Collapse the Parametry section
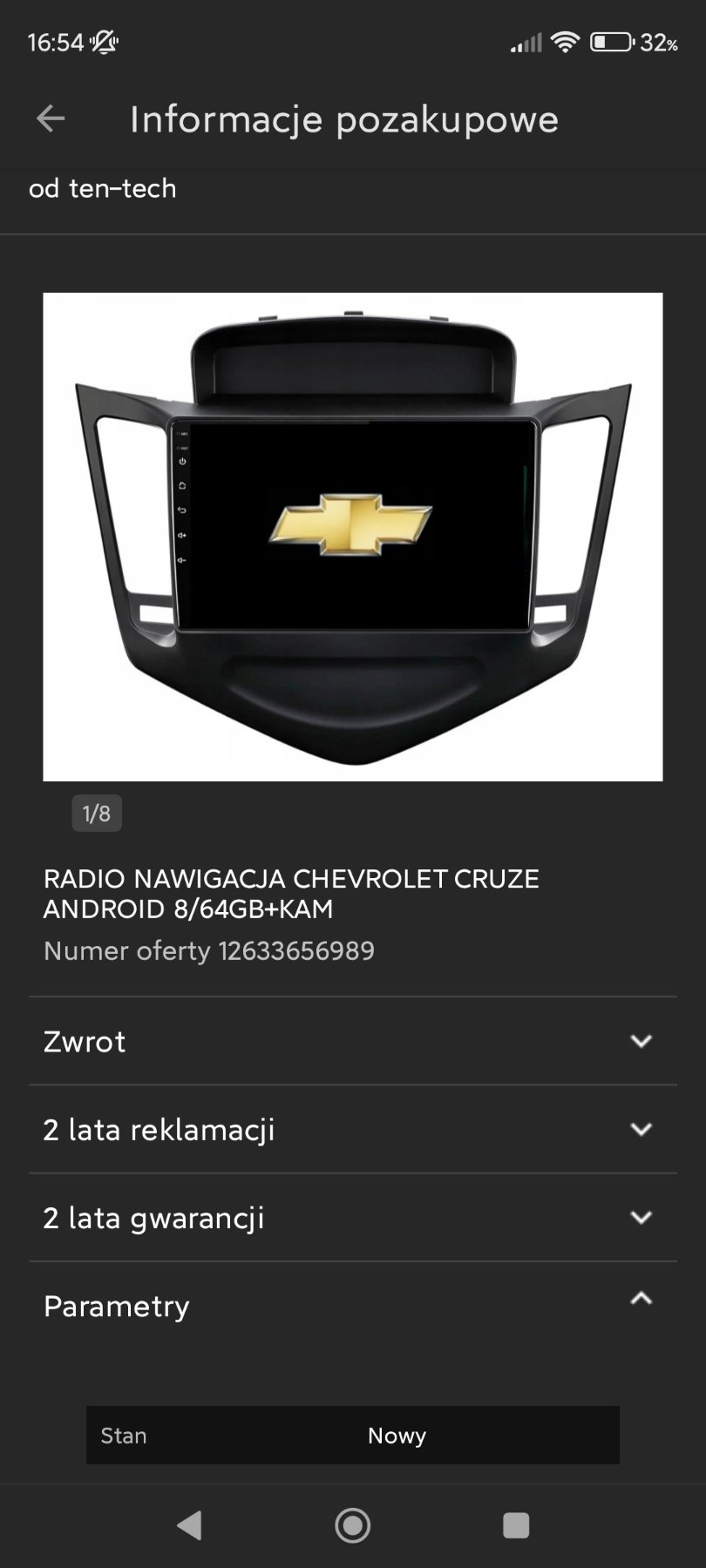 [x=352, y=1304]
